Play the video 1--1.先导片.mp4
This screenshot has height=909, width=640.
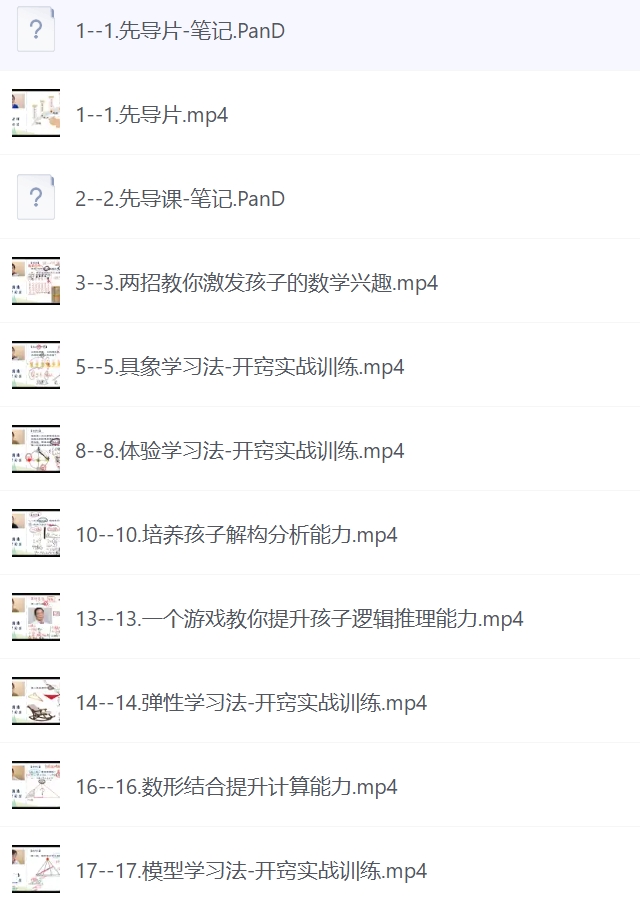(152, 115)
